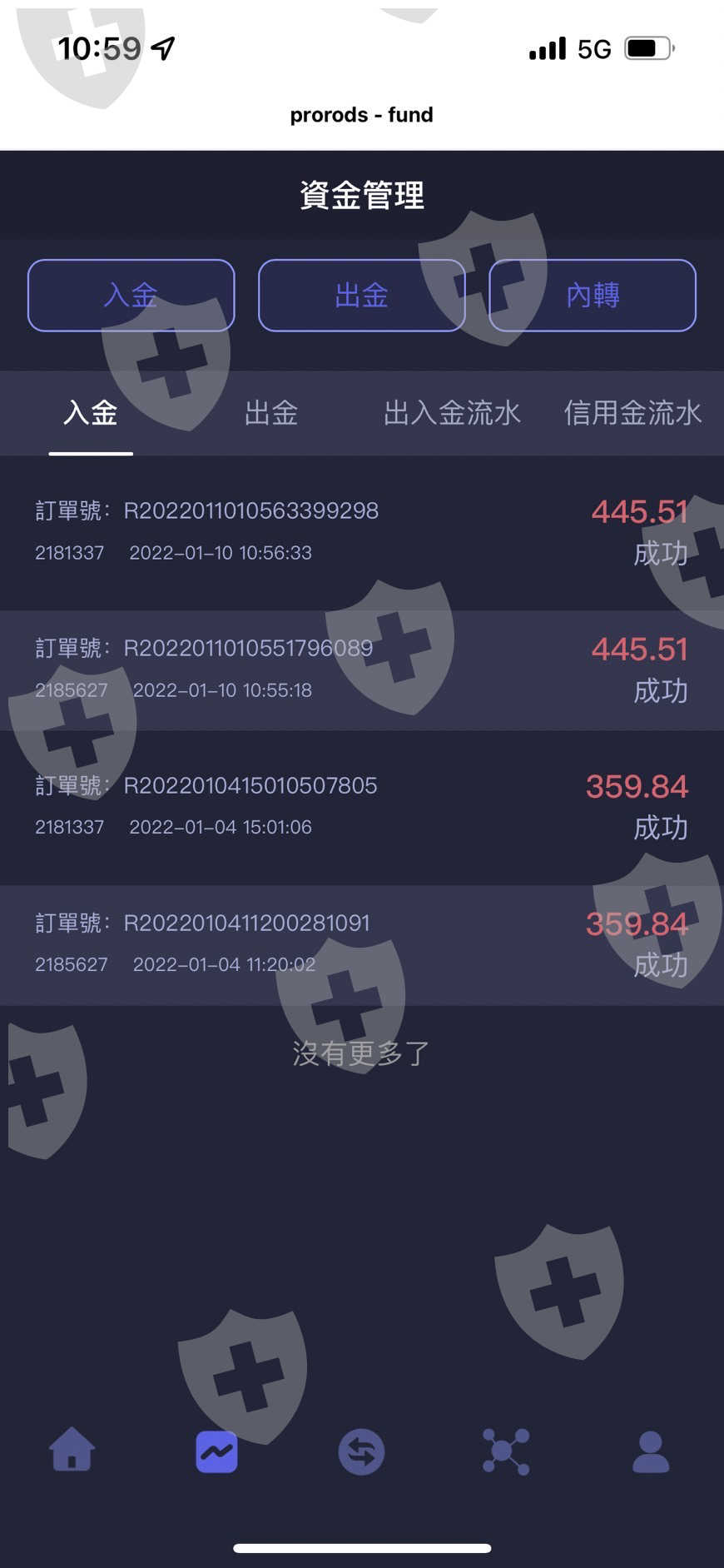Tap the 入金 deposit button
724x1568 pixels.
(131, 296)
